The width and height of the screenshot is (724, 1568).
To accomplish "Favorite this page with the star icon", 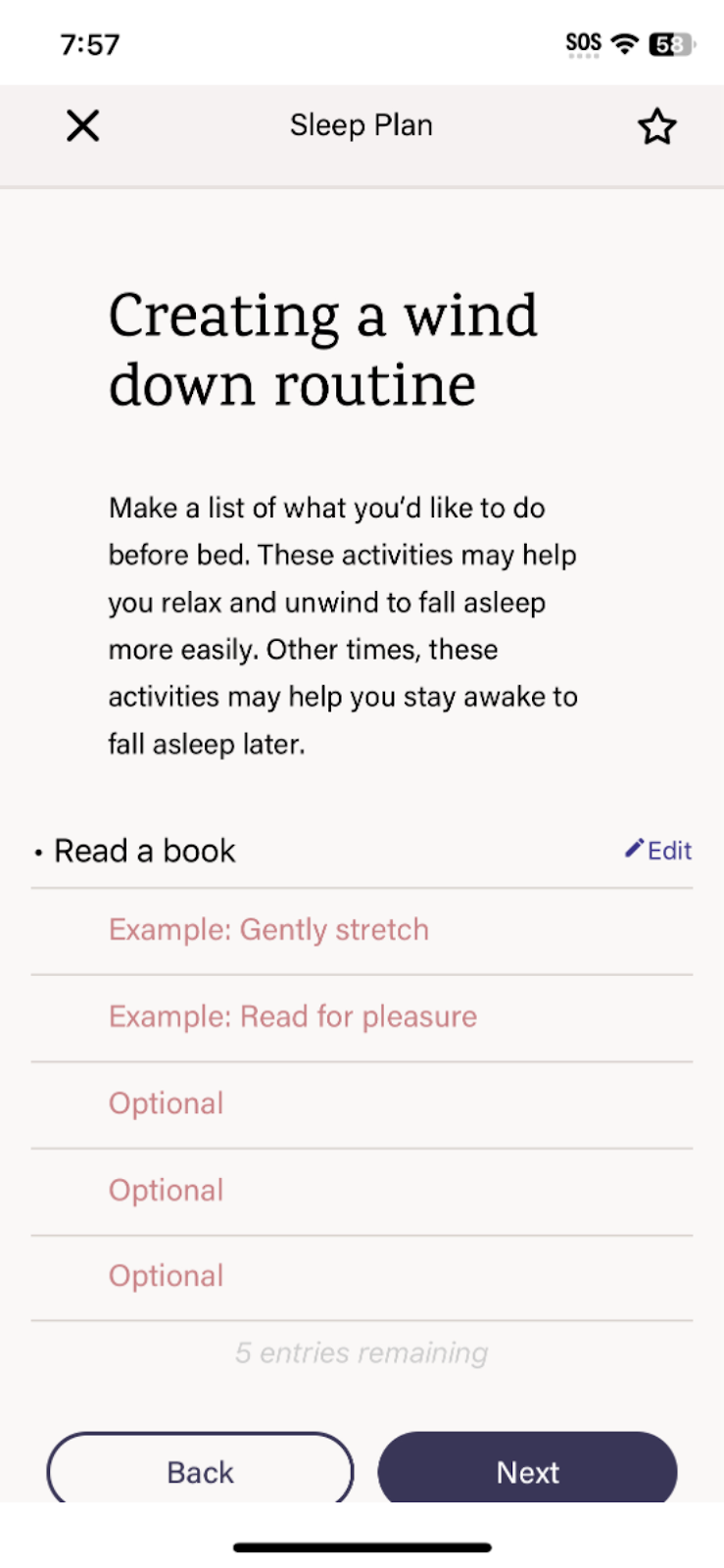I will tap(656, 126).
